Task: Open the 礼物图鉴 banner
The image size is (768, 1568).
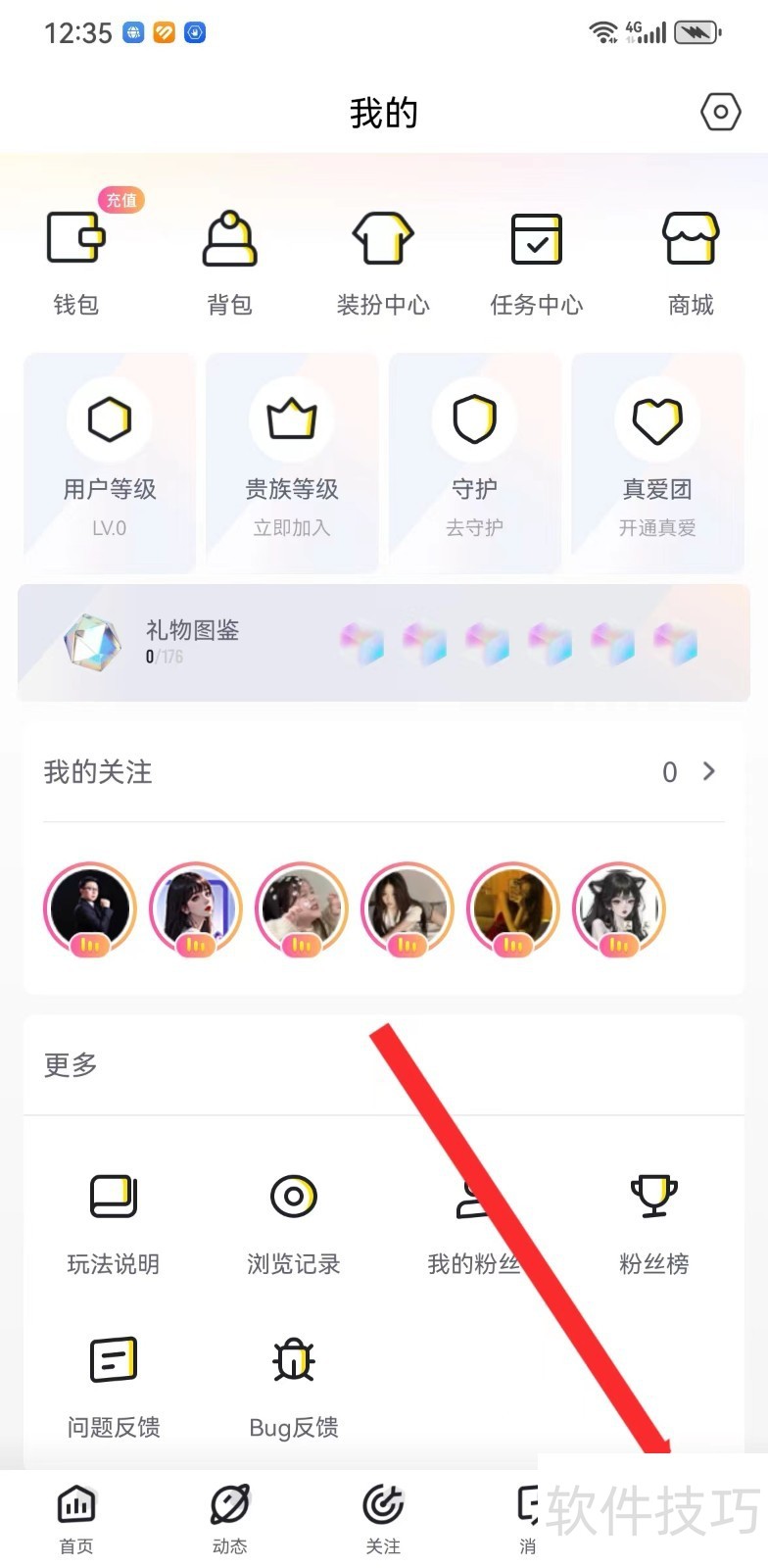Action: (384, 643)
